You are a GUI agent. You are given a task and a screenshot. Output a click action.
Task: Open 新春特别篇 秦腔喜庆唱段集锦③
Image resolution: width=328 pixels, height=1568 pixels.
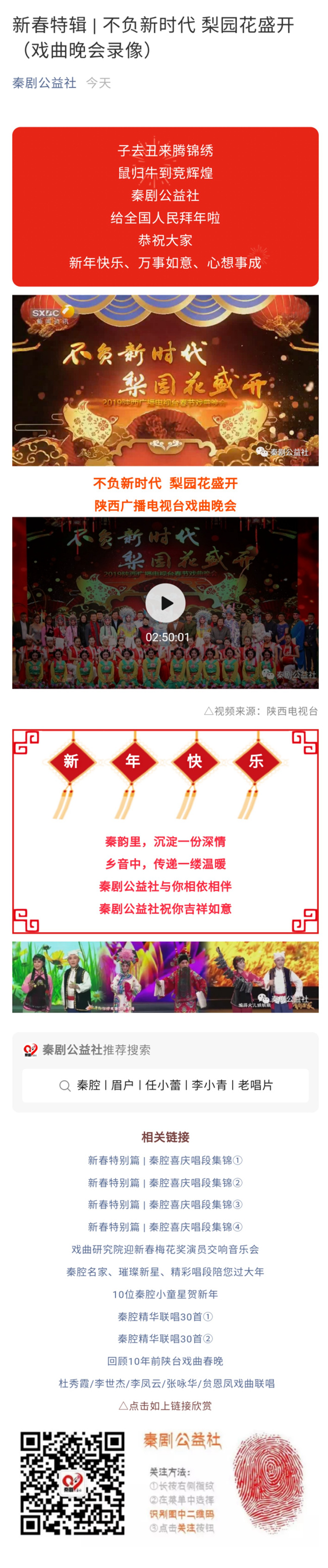click(x=165, y=1204)
